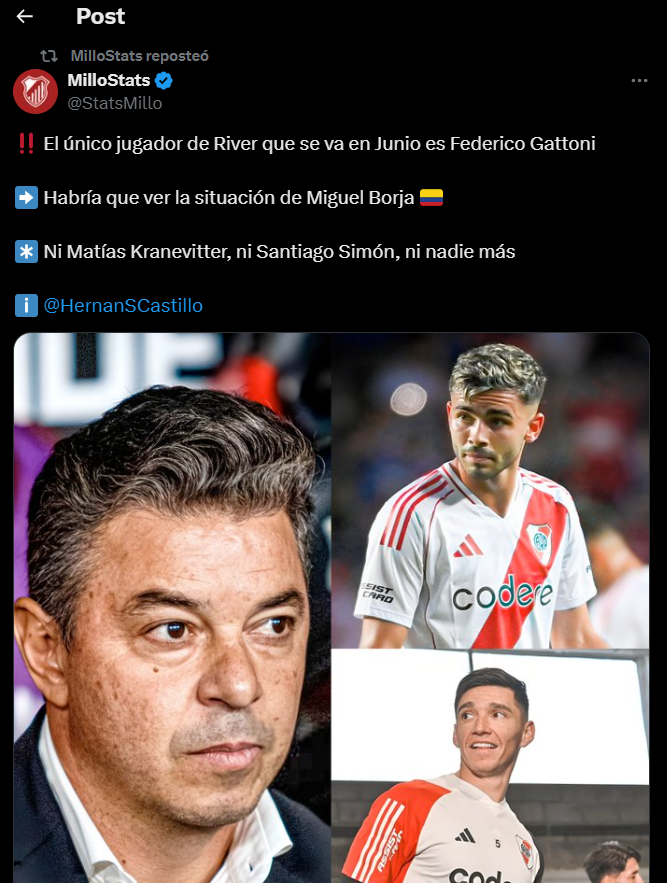Open the @HernanSCastillo mention link
Screen dimensions: 667x883
(123, 305)
